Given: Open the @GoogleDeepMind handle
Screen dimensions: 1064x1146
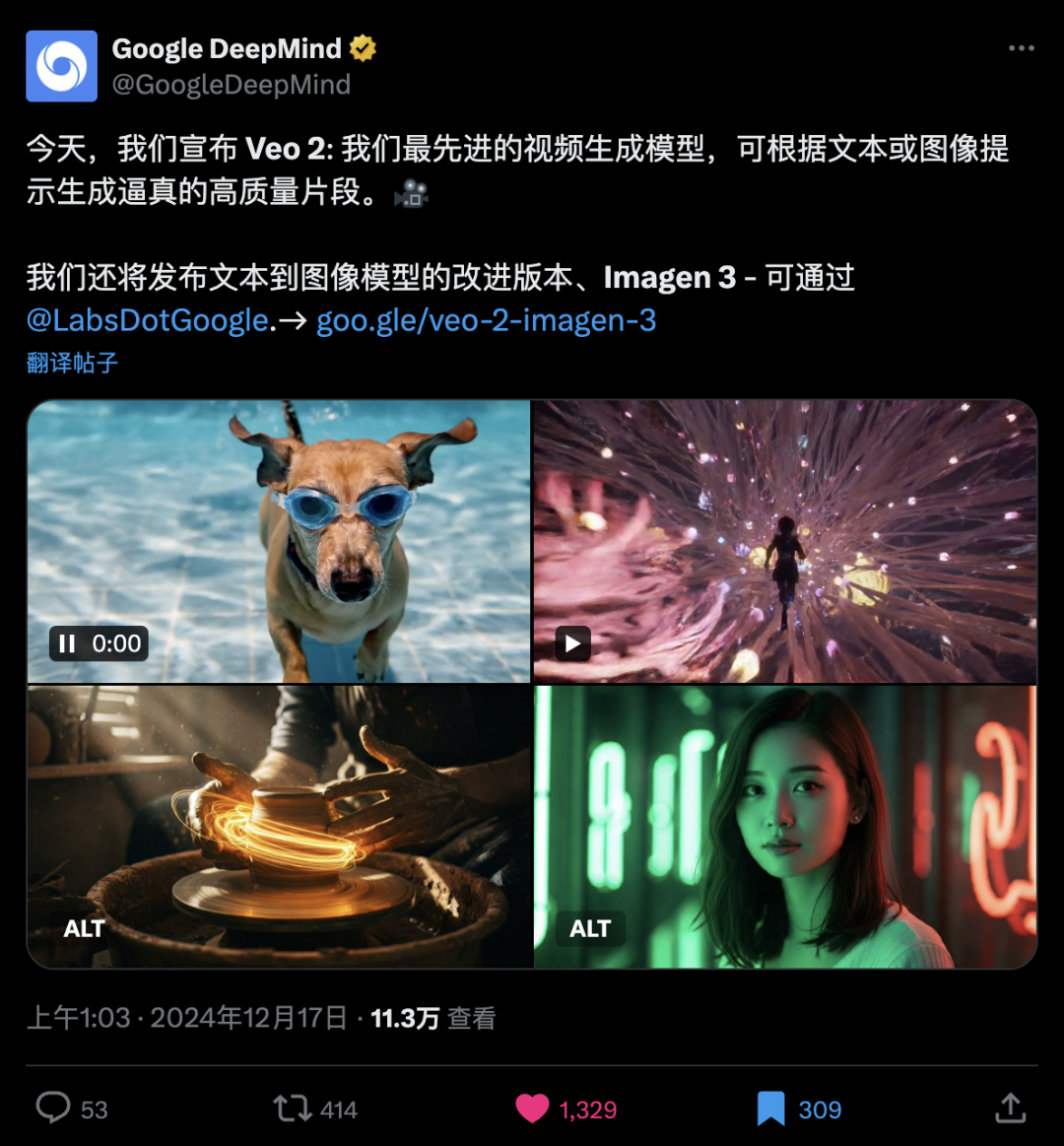Looking at the screenshot, I should 232,85.
